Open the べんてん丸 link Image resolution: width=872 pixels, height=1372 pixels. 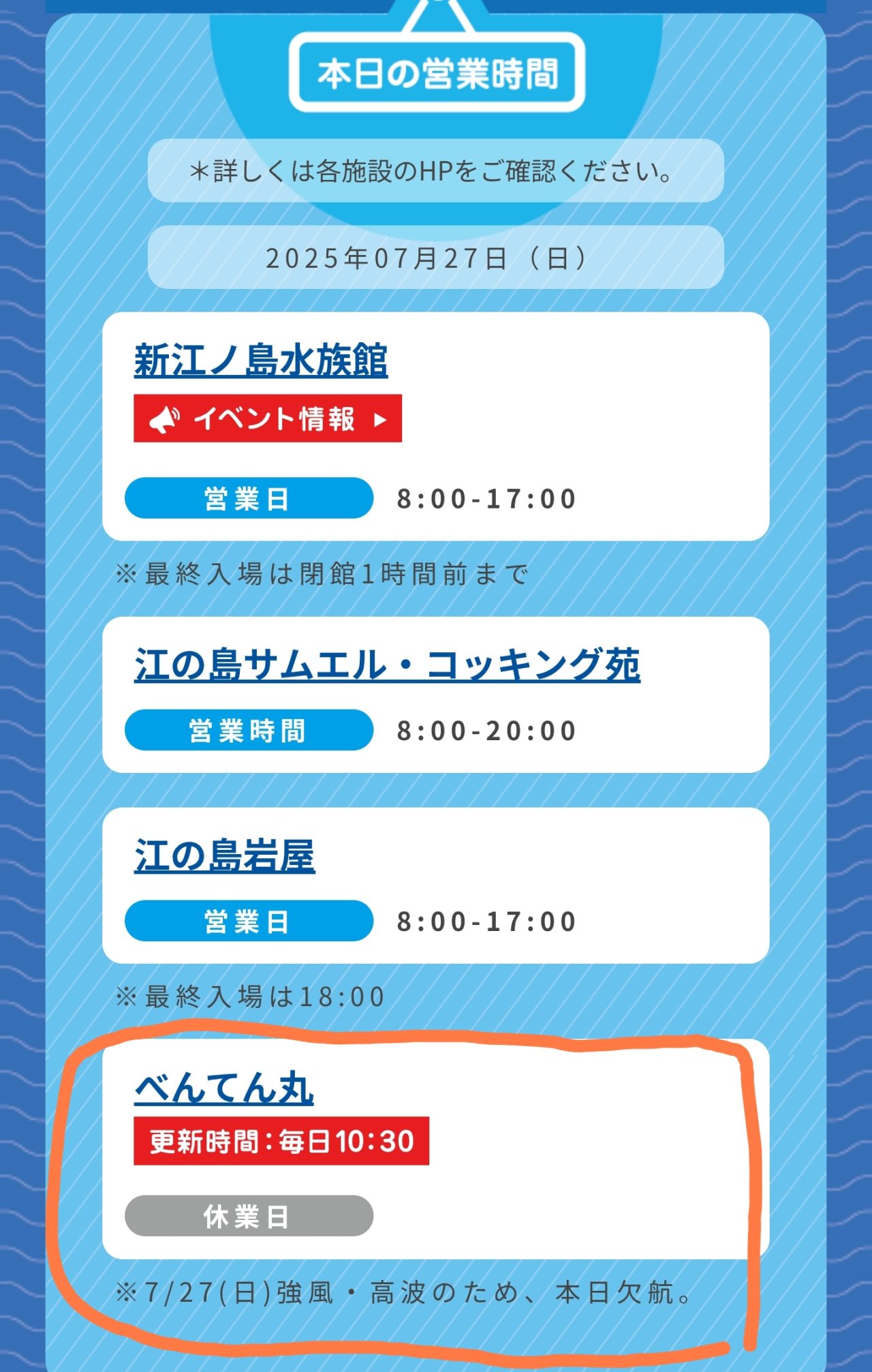(224, 1088)
